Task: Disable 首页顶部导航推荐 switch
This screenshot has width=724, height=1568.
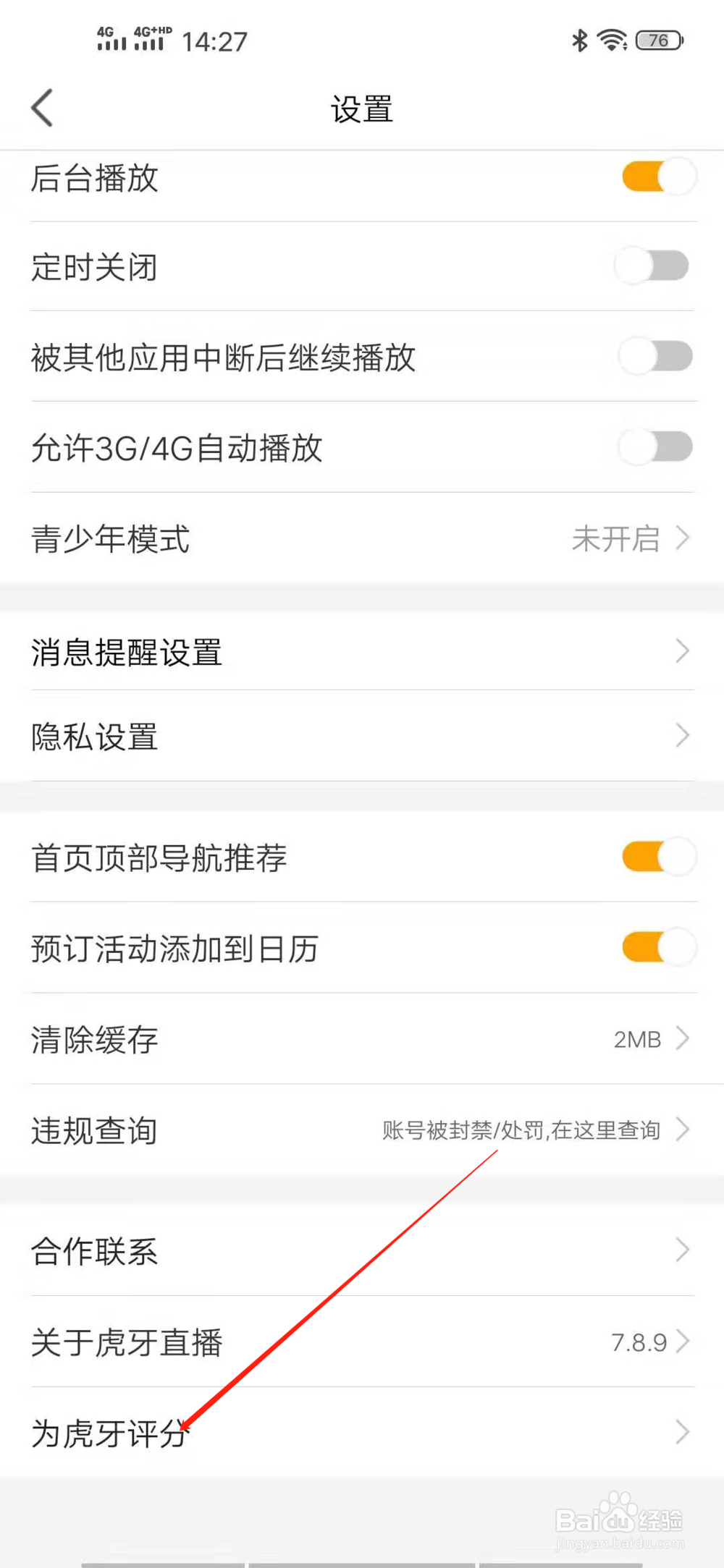Action: click(x=659, y=857)
